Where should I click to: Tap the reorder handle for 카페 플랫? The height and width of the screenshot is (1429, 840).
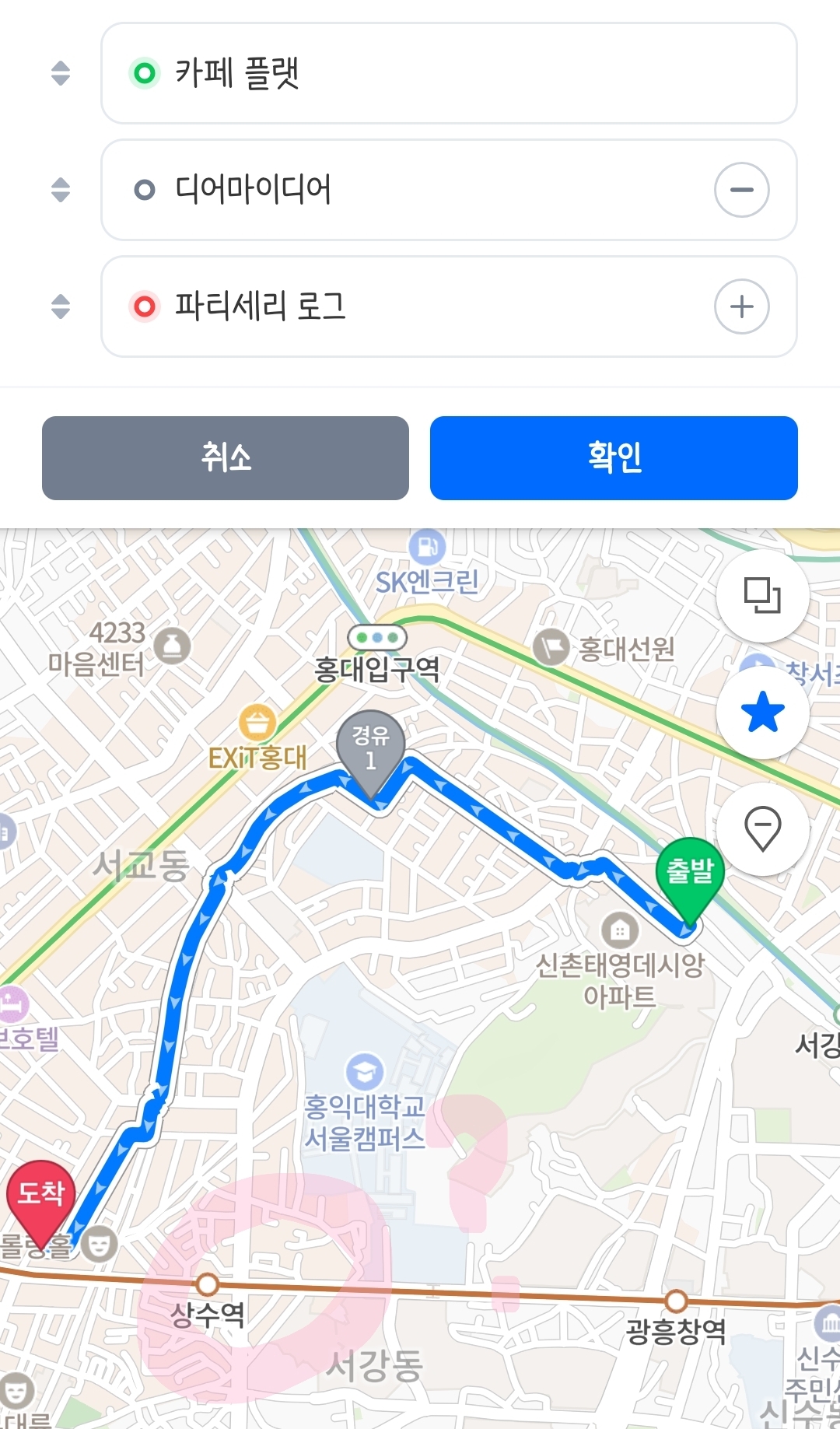61,73
